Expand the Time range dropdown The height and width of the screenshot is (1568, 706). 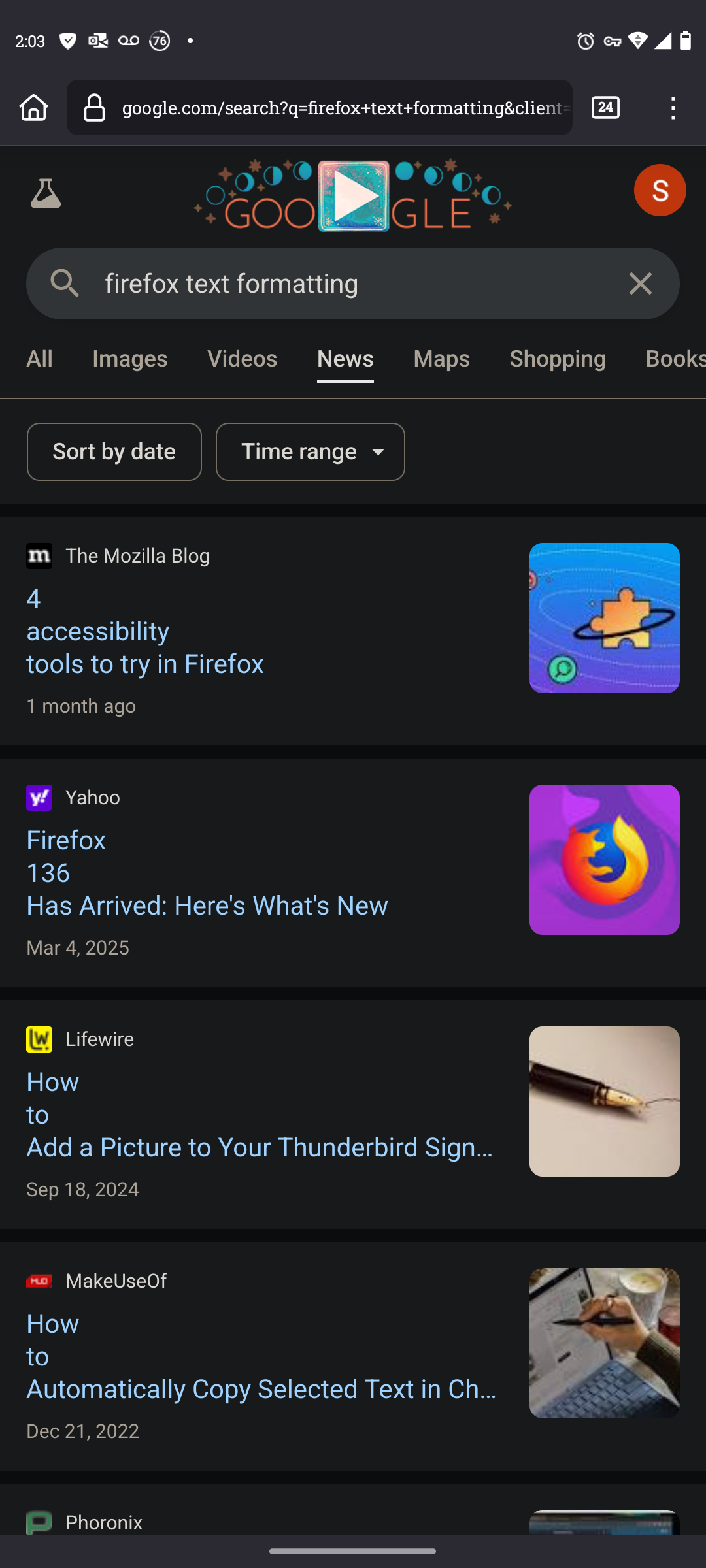[311, 452]
